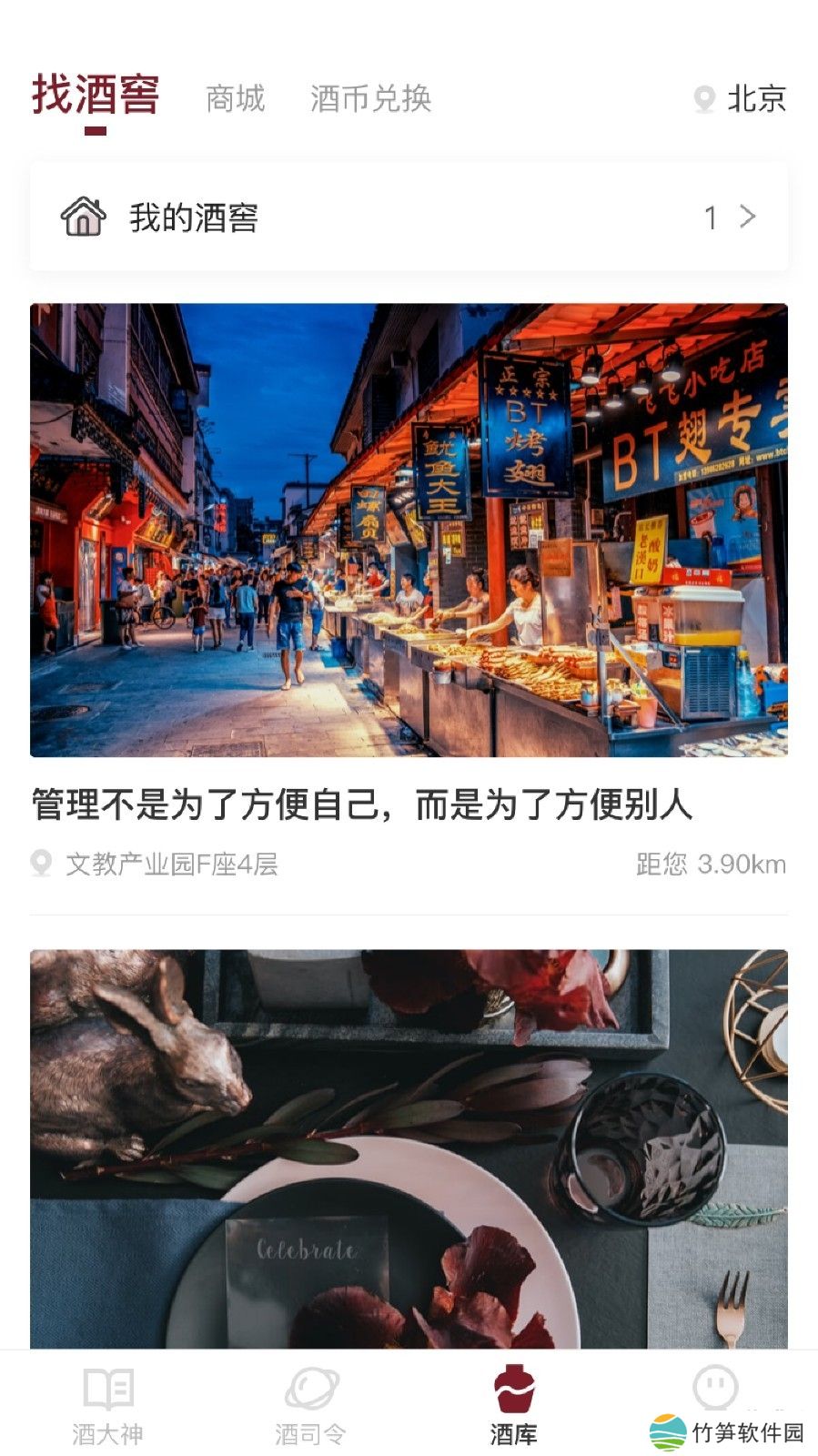818x1456 pixels.
Task: Open the smiley face profile tab
Action: tap(714, 1387)
